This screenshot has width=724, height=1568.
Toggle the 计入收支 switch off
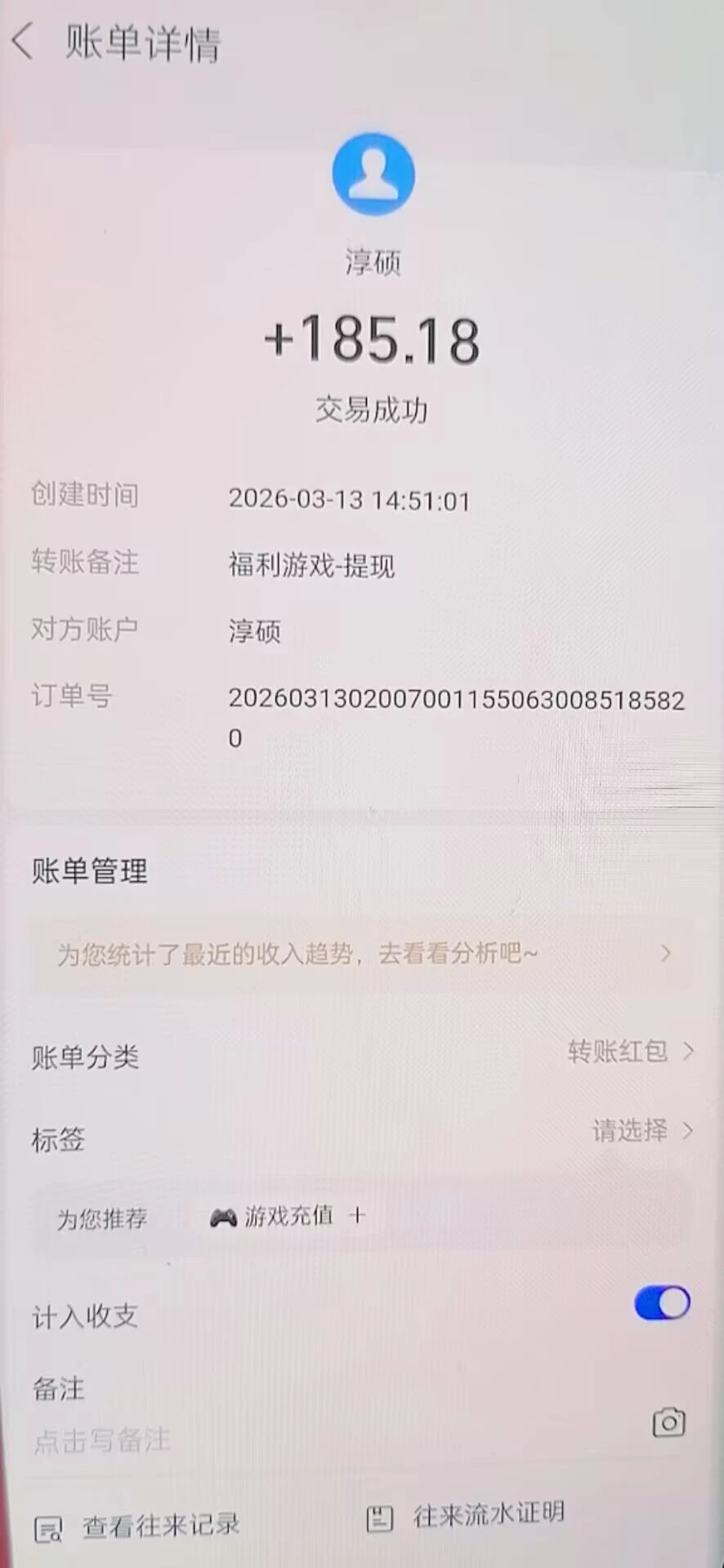[x=661, y=1303]
